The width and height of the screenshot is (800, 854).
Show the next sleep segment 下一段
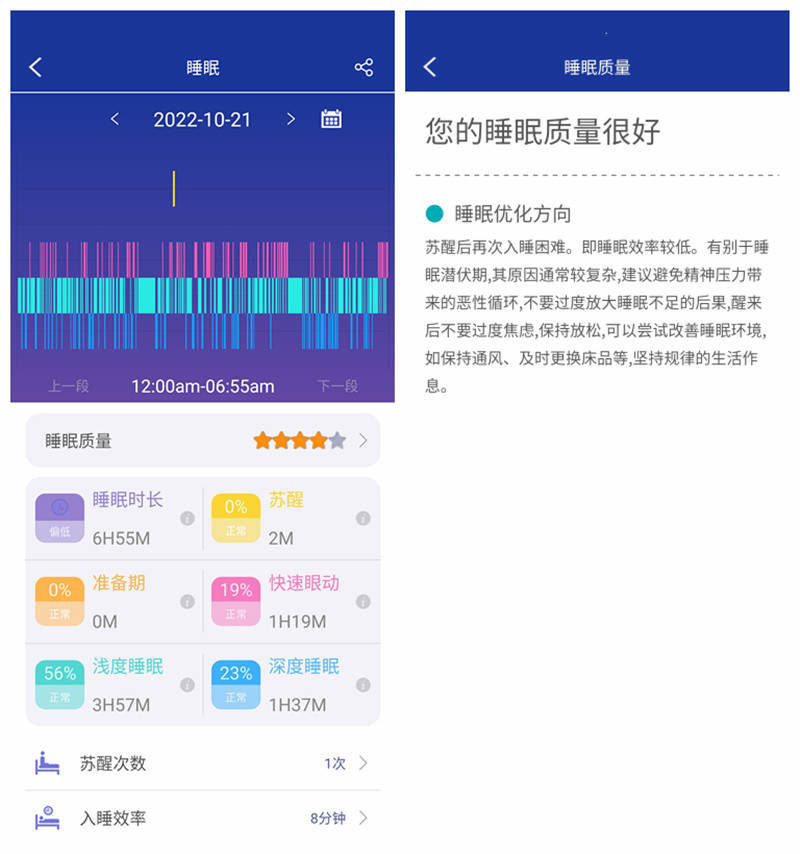pos(337,386)
